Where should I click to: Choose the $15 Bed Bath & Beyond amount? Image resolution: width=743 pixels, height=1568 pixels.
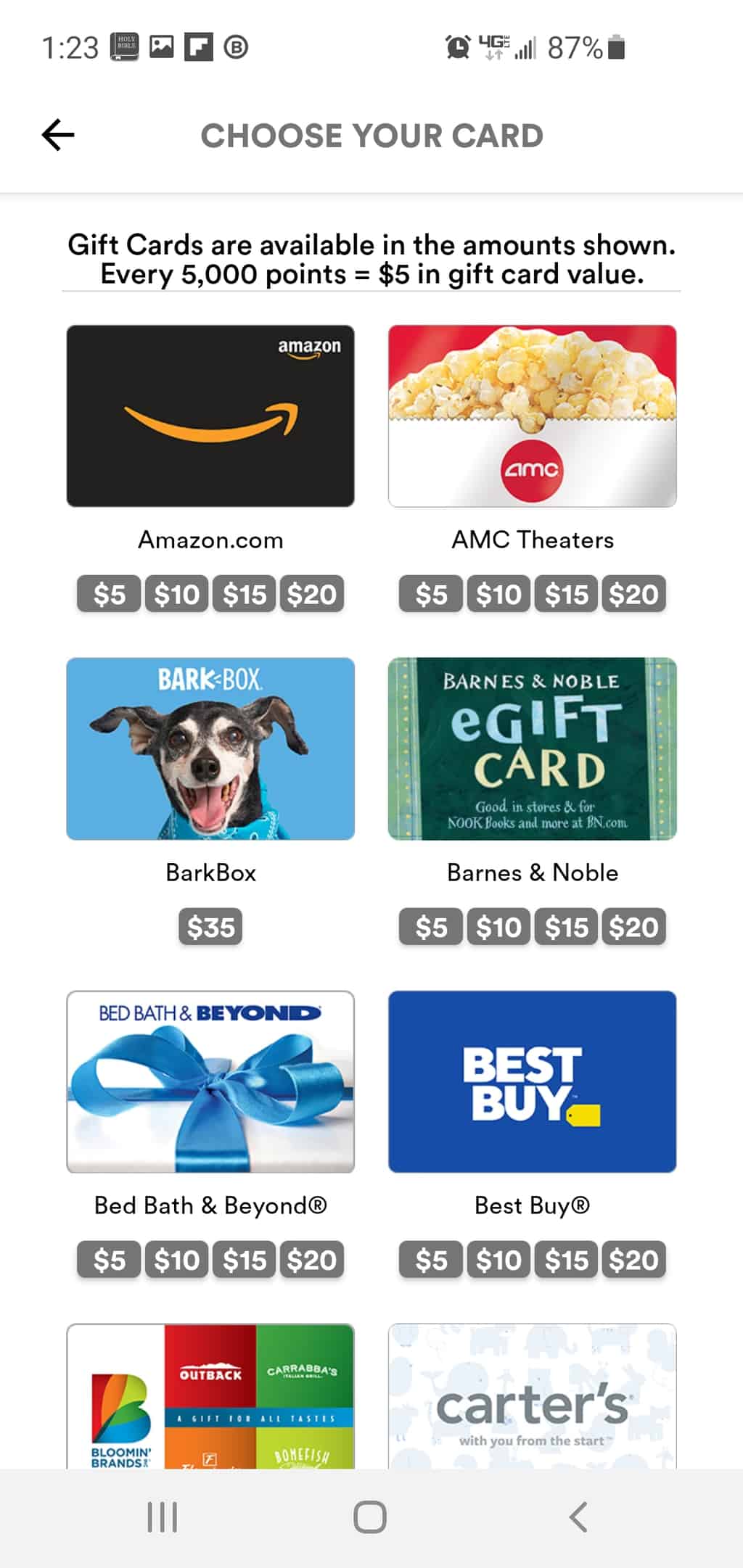245,1260
